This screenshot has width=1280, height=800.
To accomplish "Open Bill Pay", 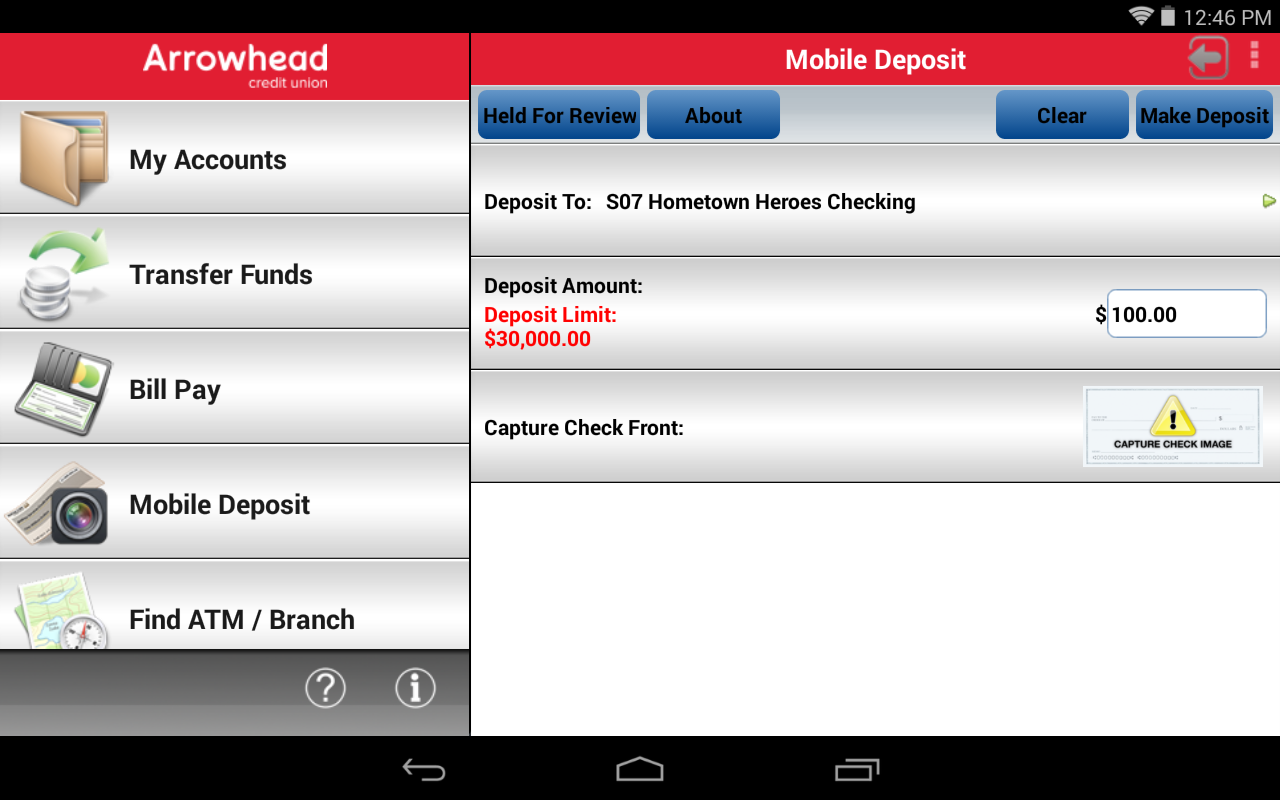I will point(234,390).
